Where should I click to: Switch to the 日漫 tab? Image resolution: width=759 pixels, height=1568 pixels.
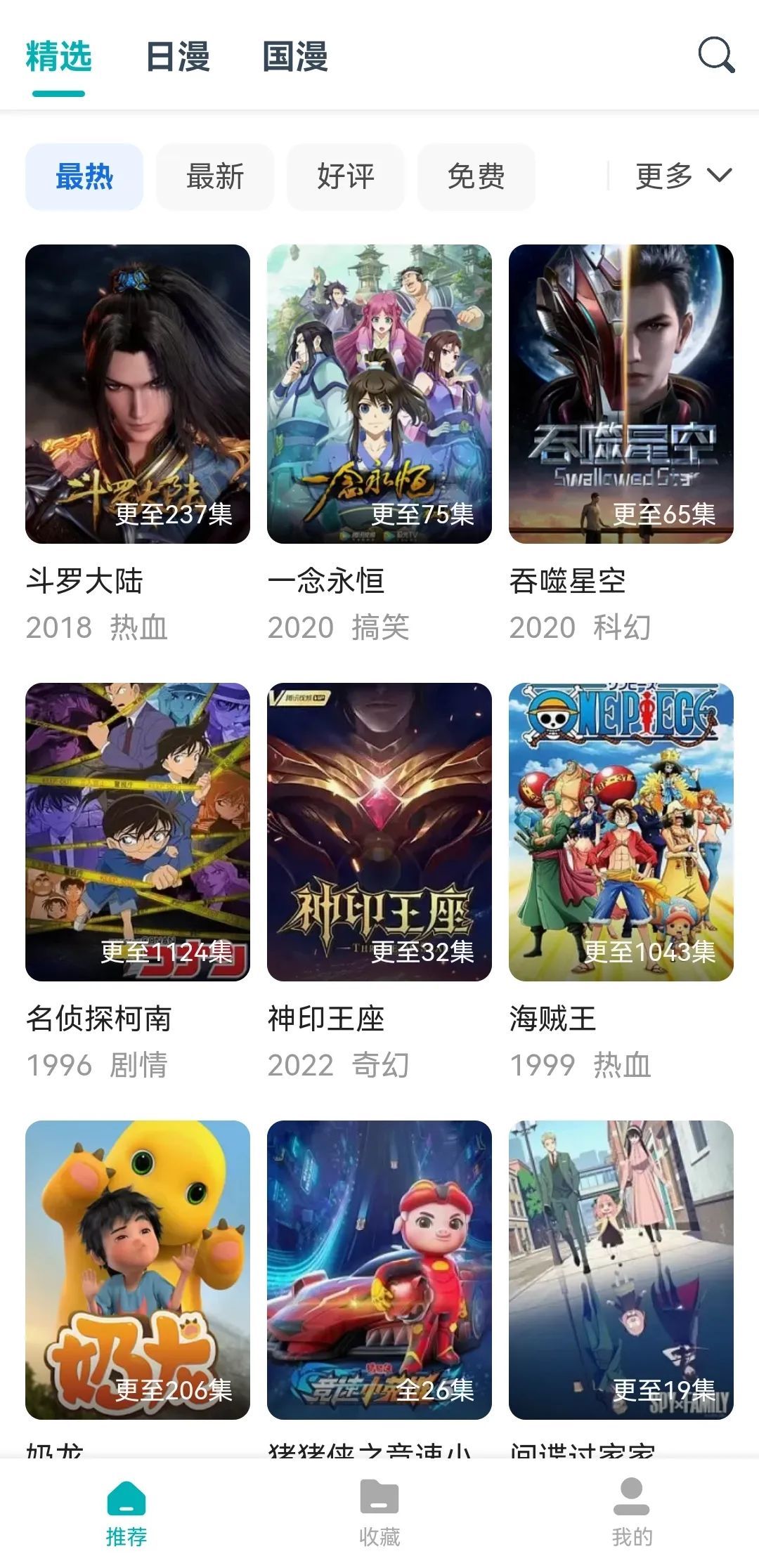click(x=178, y=57)
